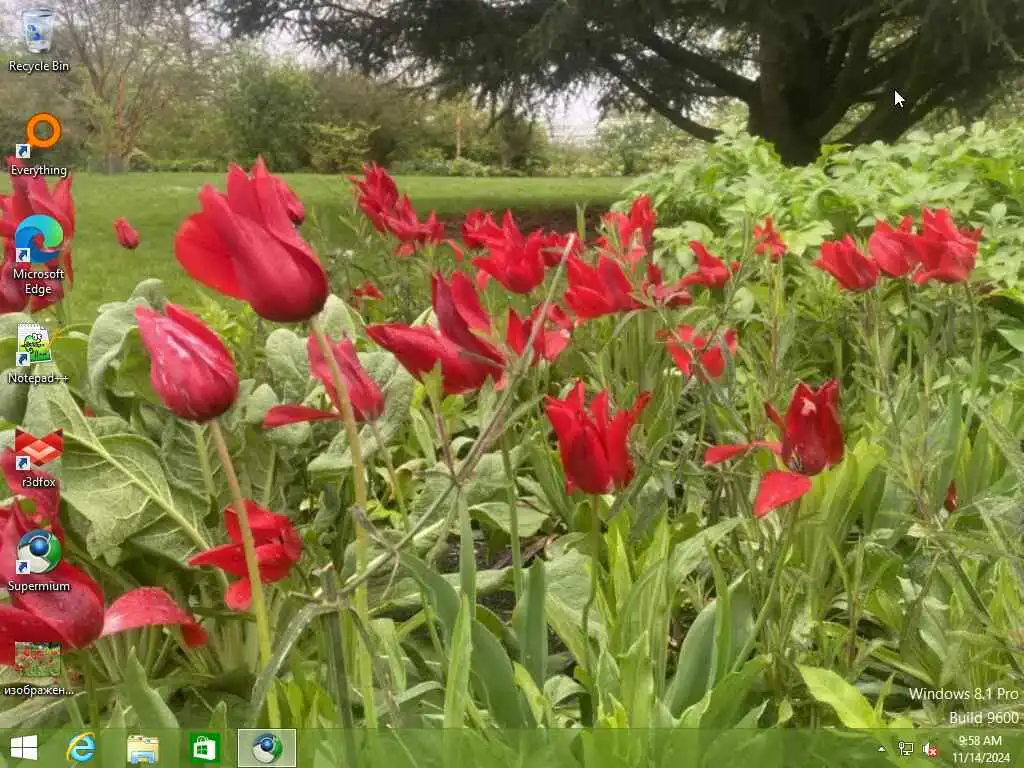The image size is (1024, 768).
Task: Open File Explorer from the taskbar
Action: point(143,747)
